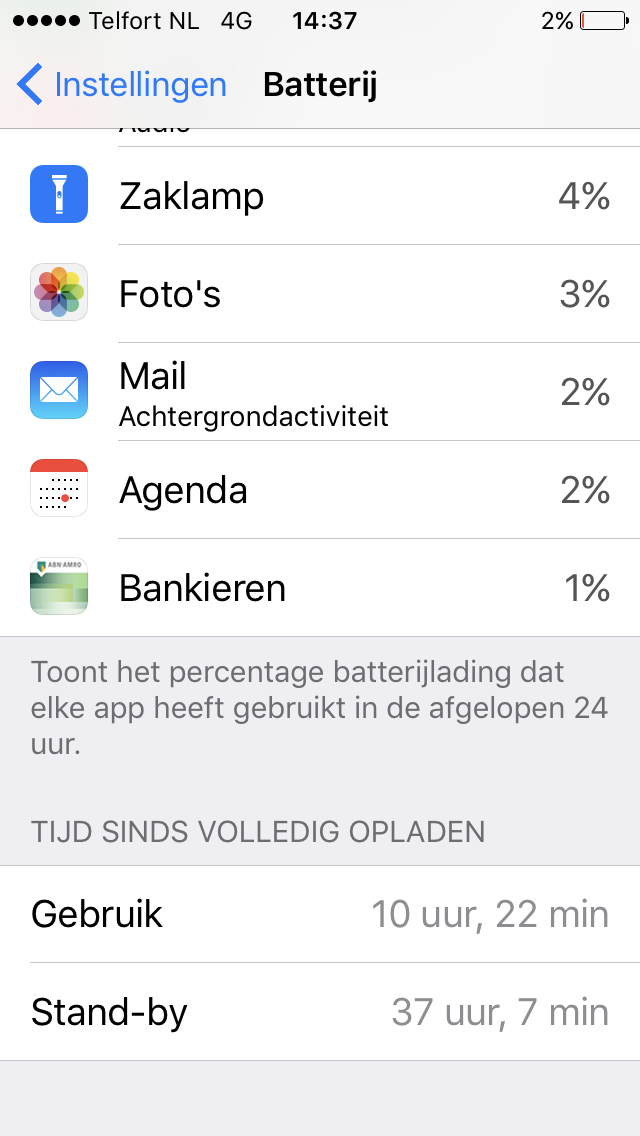Tap the Zaklamp battery usage row
The image size is (640, 1136).
[x=320, y=196]
